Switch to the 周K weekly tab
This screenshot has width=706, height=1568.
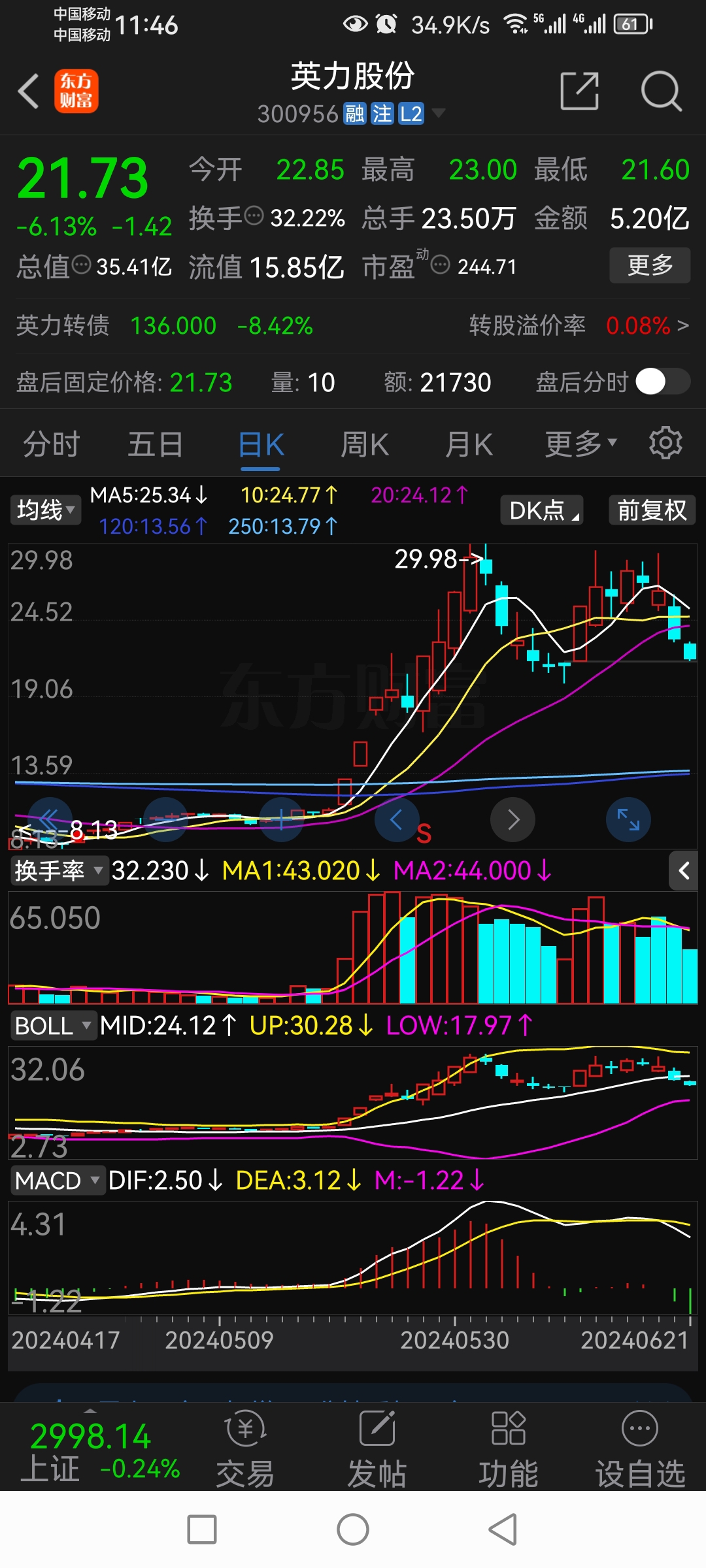tap(364, 442)
